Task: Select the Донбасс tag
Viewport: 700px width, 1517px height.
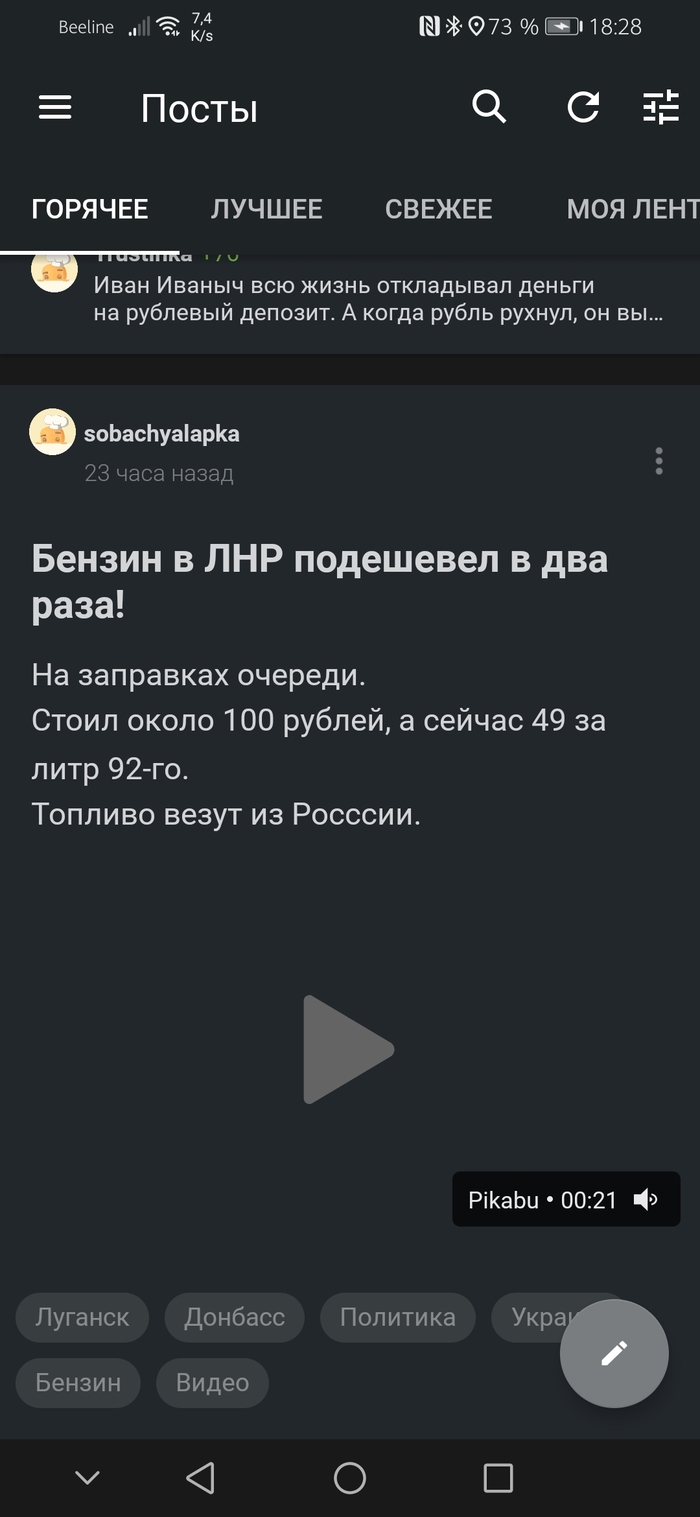Action: pos(234,1317)
